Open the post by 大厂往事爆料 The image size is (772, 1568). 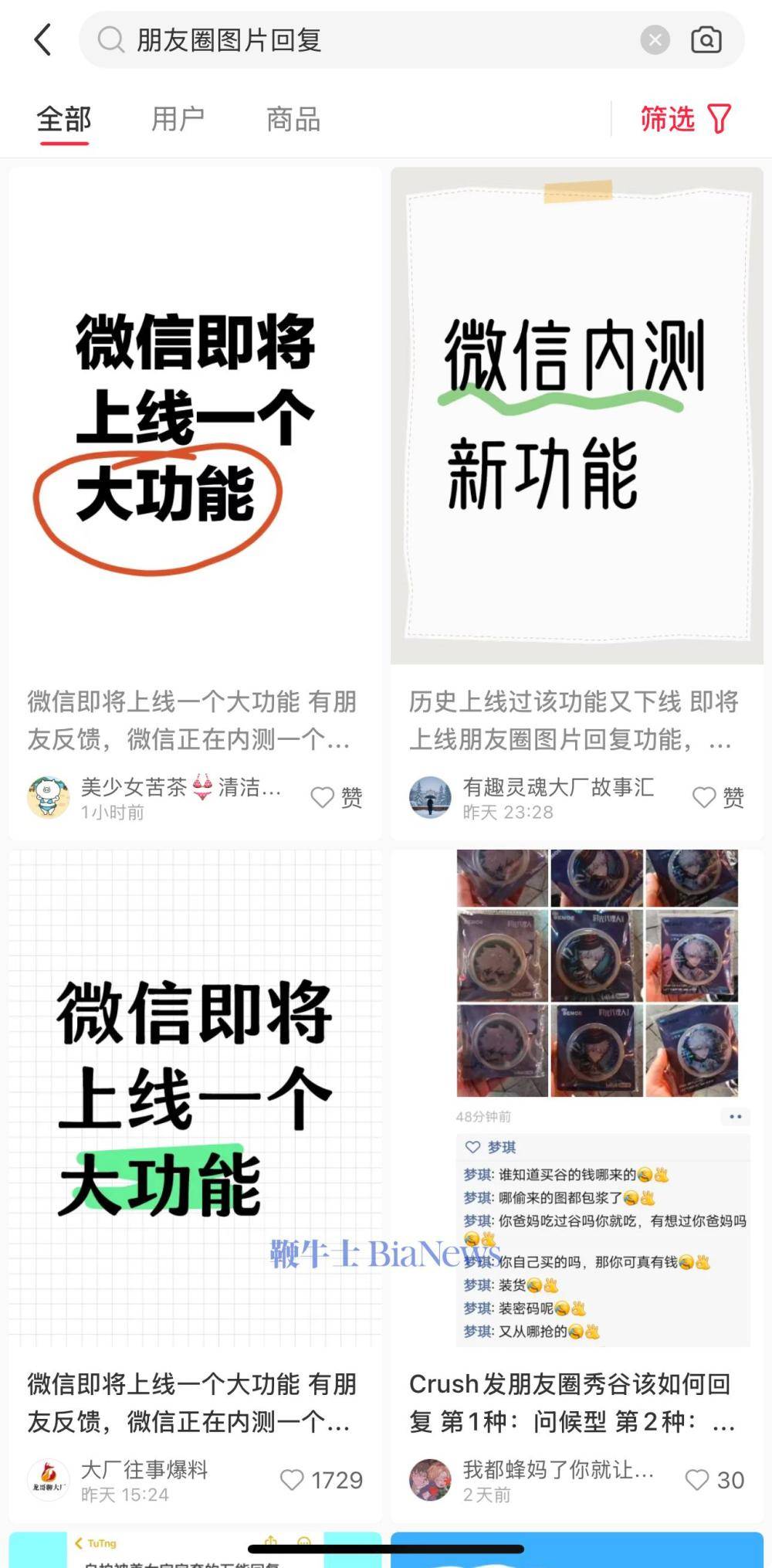195,1097
